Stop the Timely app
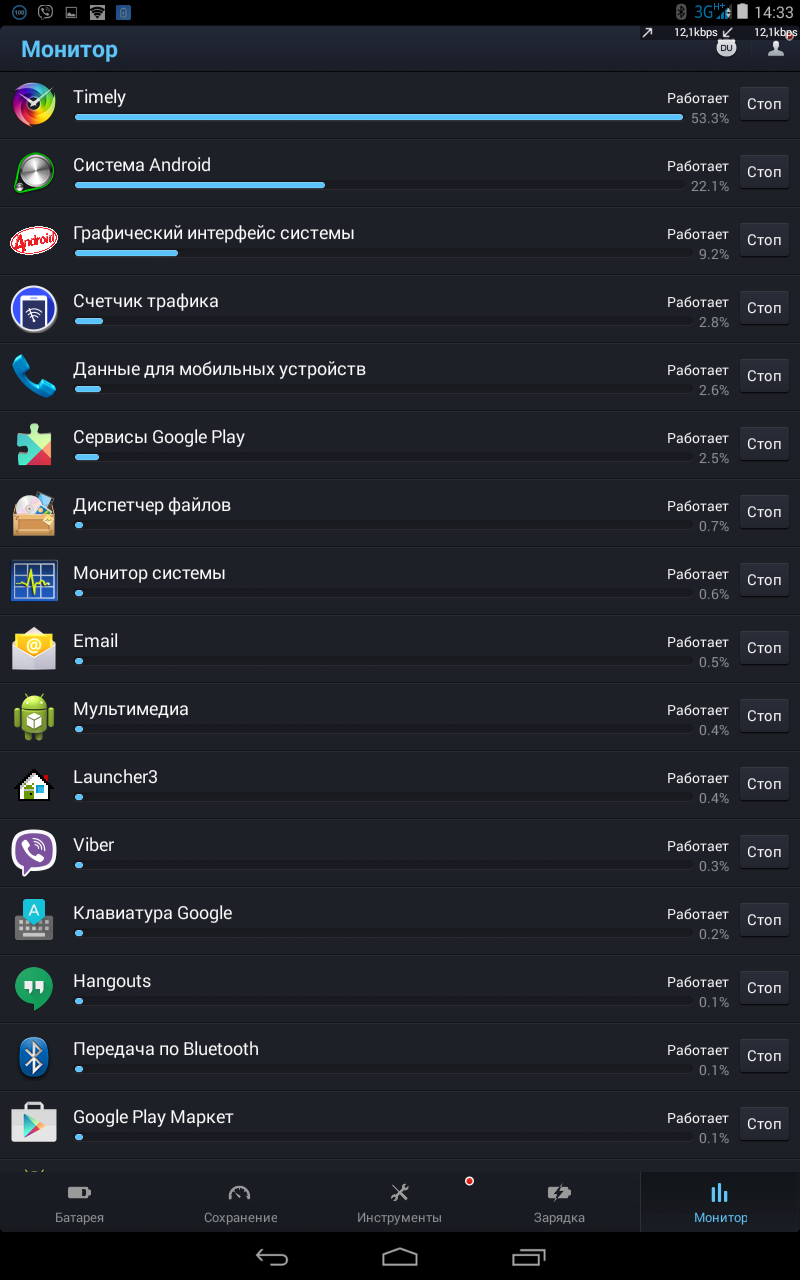Image resolution: width=800 pixels, height=1280 pixels. point(764,104)
